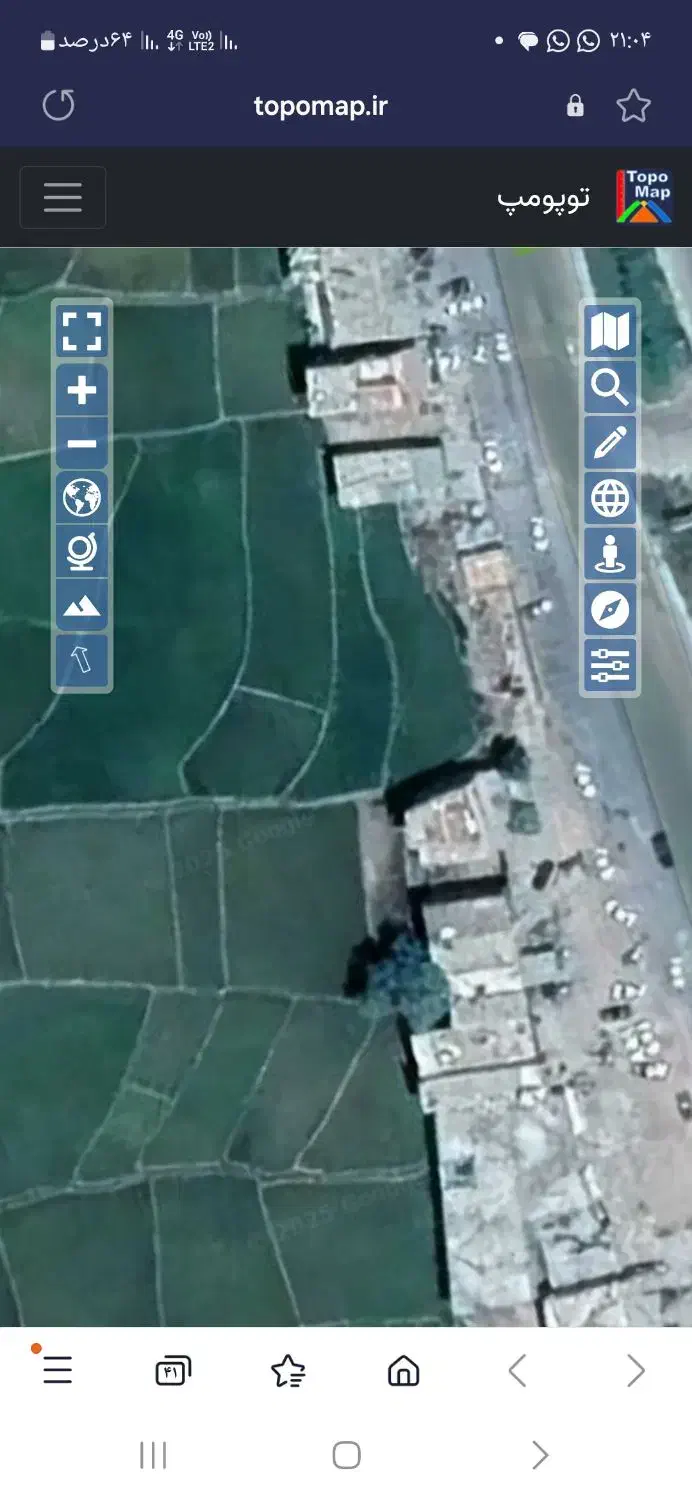Zoom out of the map

(82, 444)
